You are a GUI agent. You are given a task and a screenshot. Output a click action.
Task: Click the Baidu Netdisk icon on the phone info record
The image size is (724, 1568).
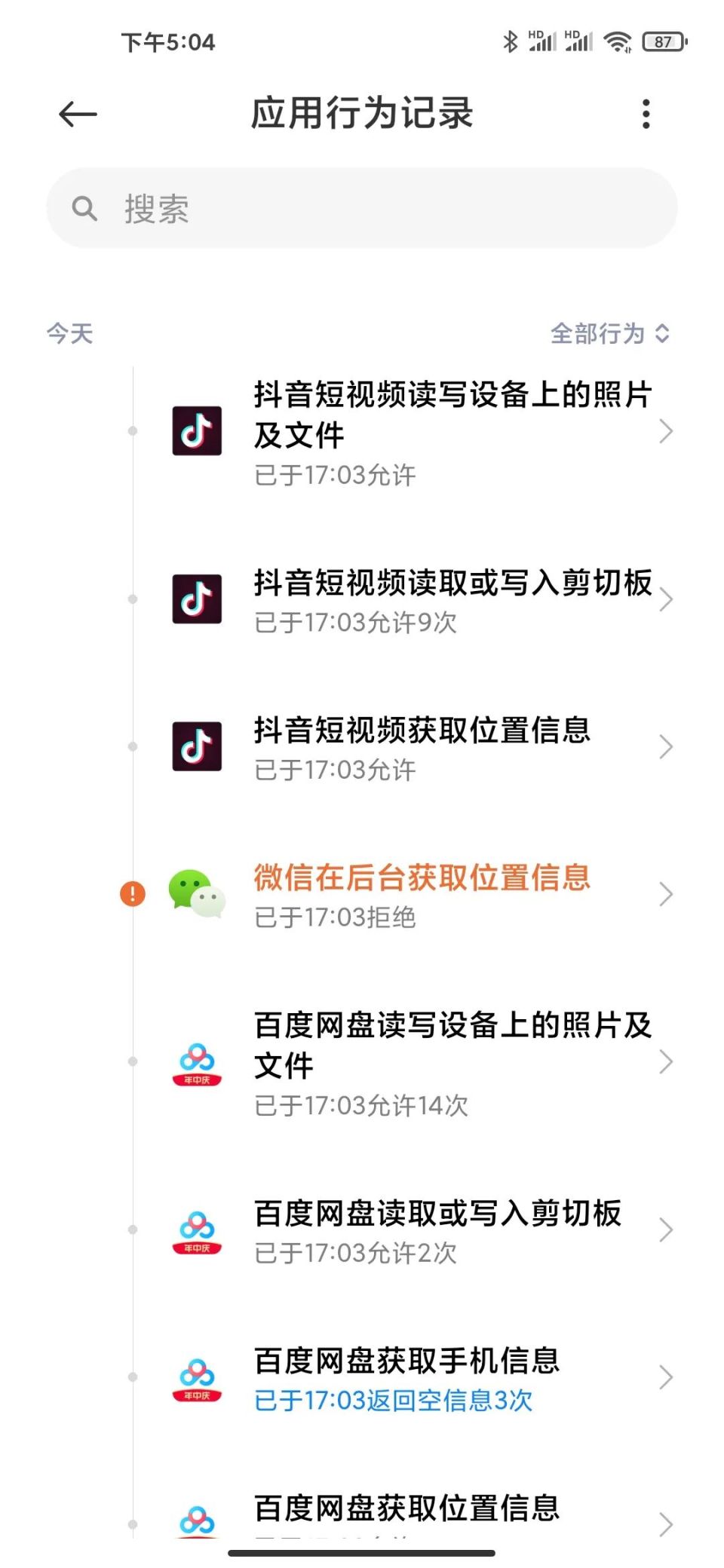(x=196, y=1378)
